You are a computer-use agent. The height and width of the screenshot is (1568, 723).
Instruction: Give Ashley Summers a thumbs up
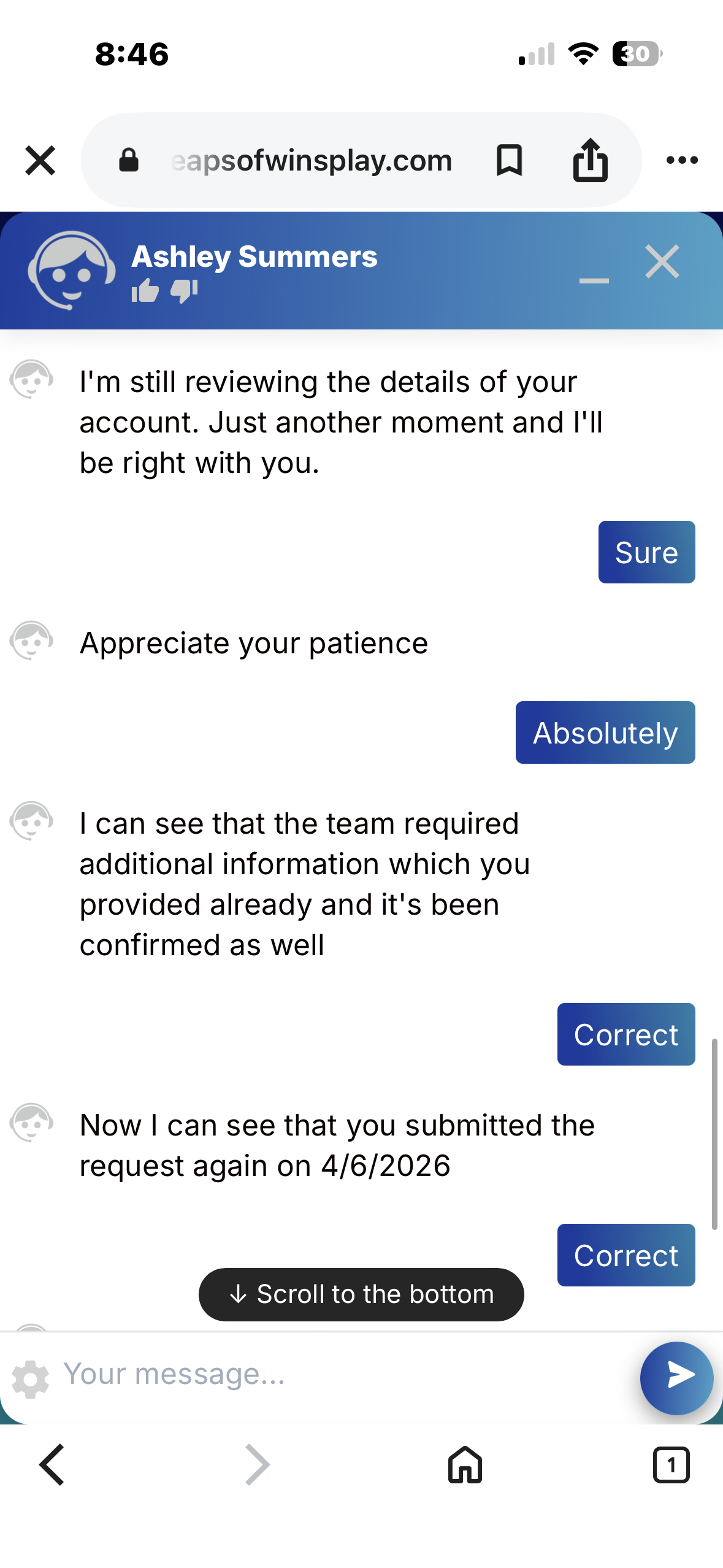coord(145,291)
